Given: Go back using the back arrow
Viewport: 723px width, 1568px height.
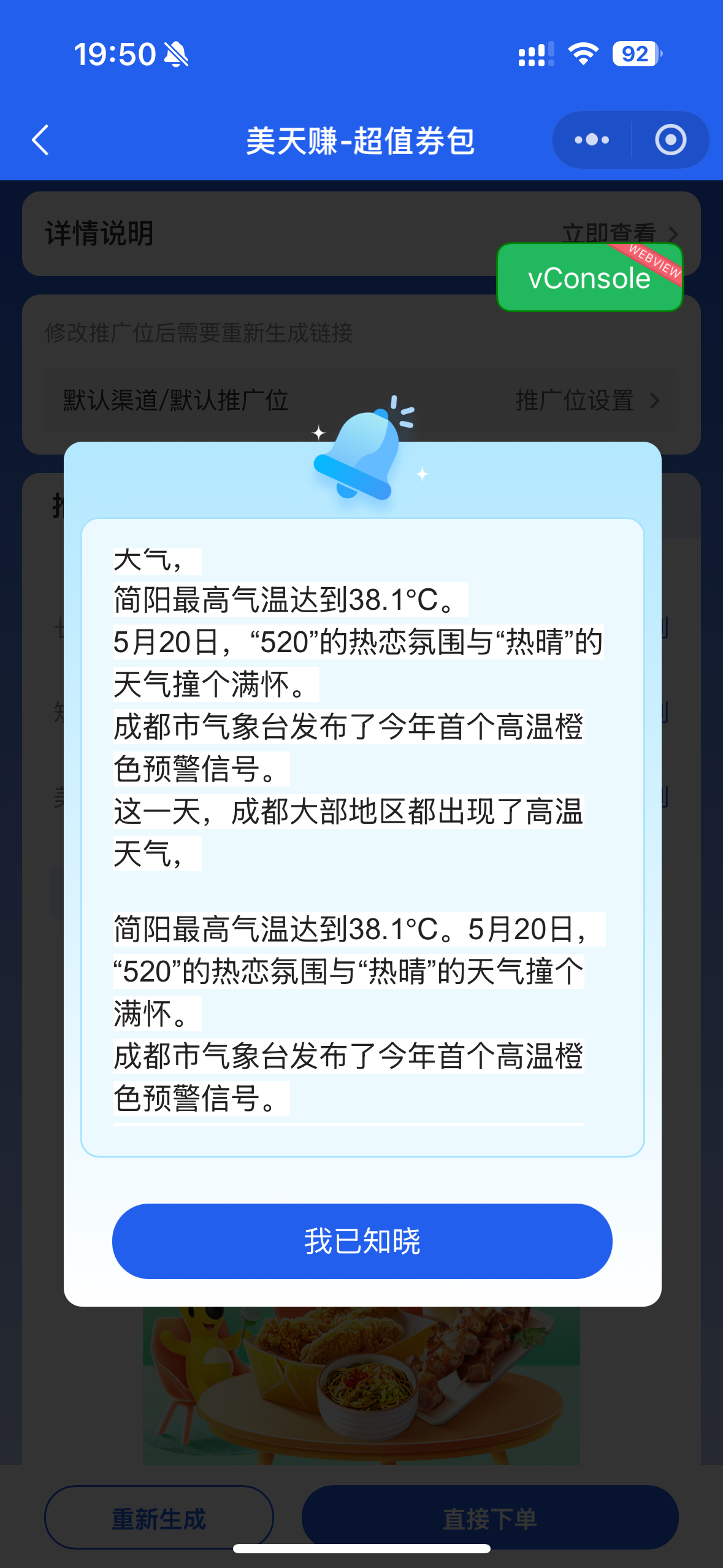Looking at the screenshot, I should point(40,140).
